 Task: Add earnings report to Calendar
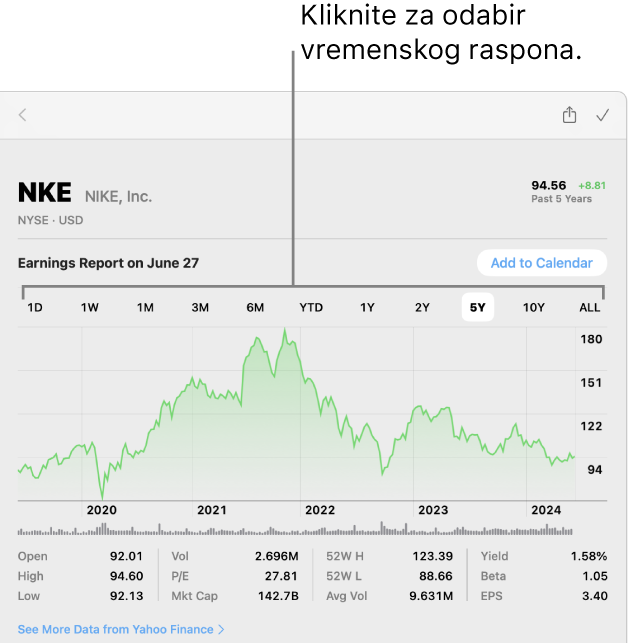pyautogui.click(x=541, y=263)
